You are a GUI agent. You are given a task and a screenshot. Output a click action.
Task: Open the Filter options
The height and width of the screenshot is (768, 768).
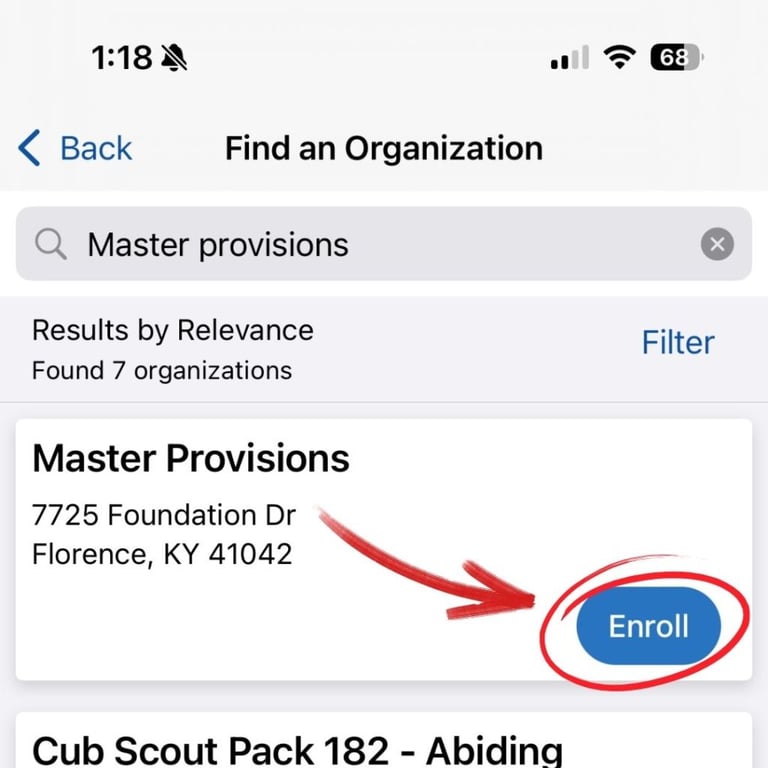pyautogui.click(x=677, y=342)
